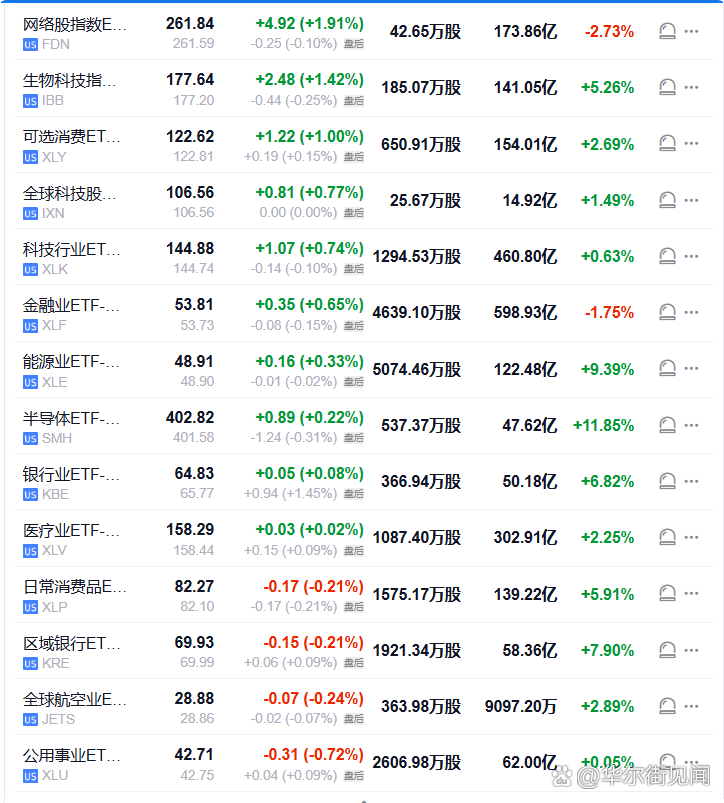The image size is (724, 803).
Task: Tap the alert bell for XLF
Action: 667,313
